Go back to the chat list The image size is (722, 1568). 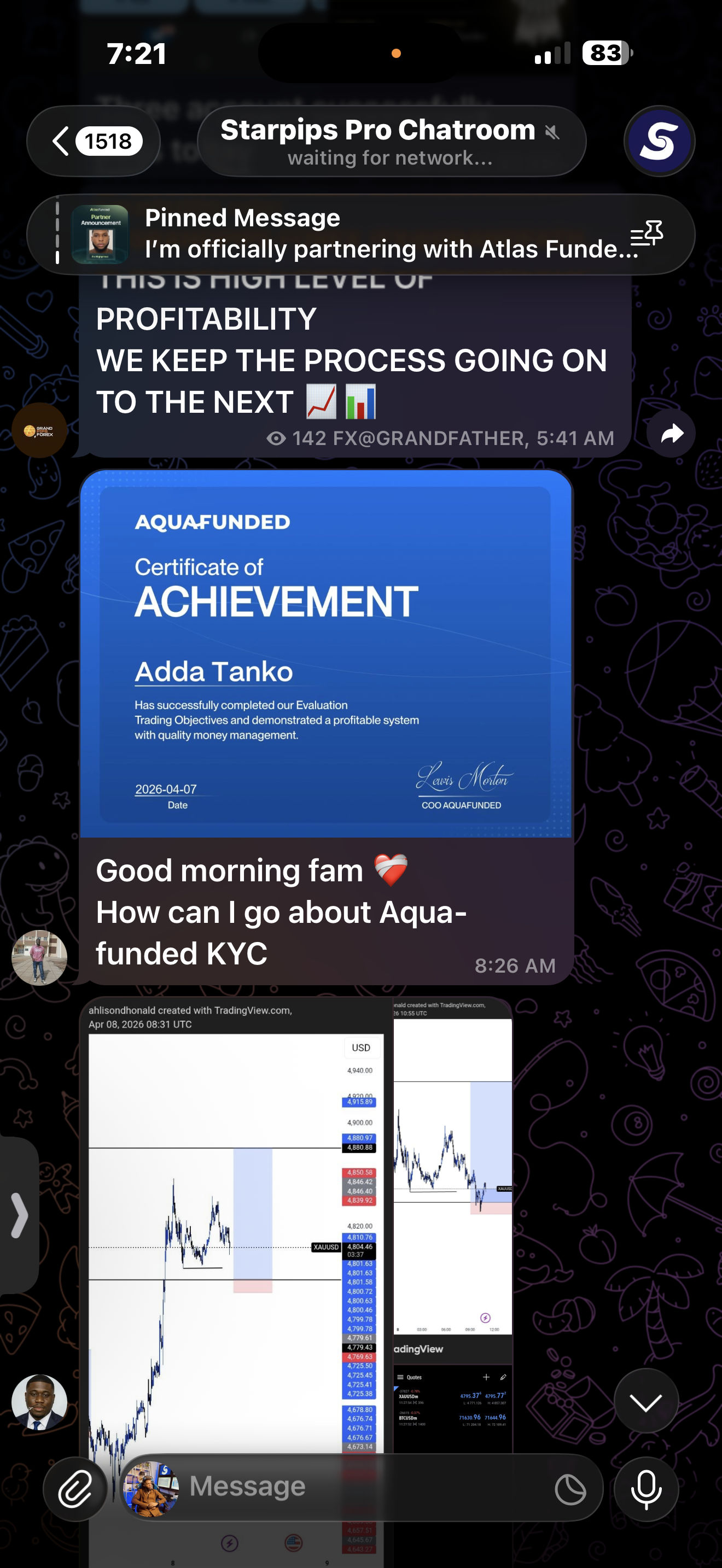(x=93, y=141)
